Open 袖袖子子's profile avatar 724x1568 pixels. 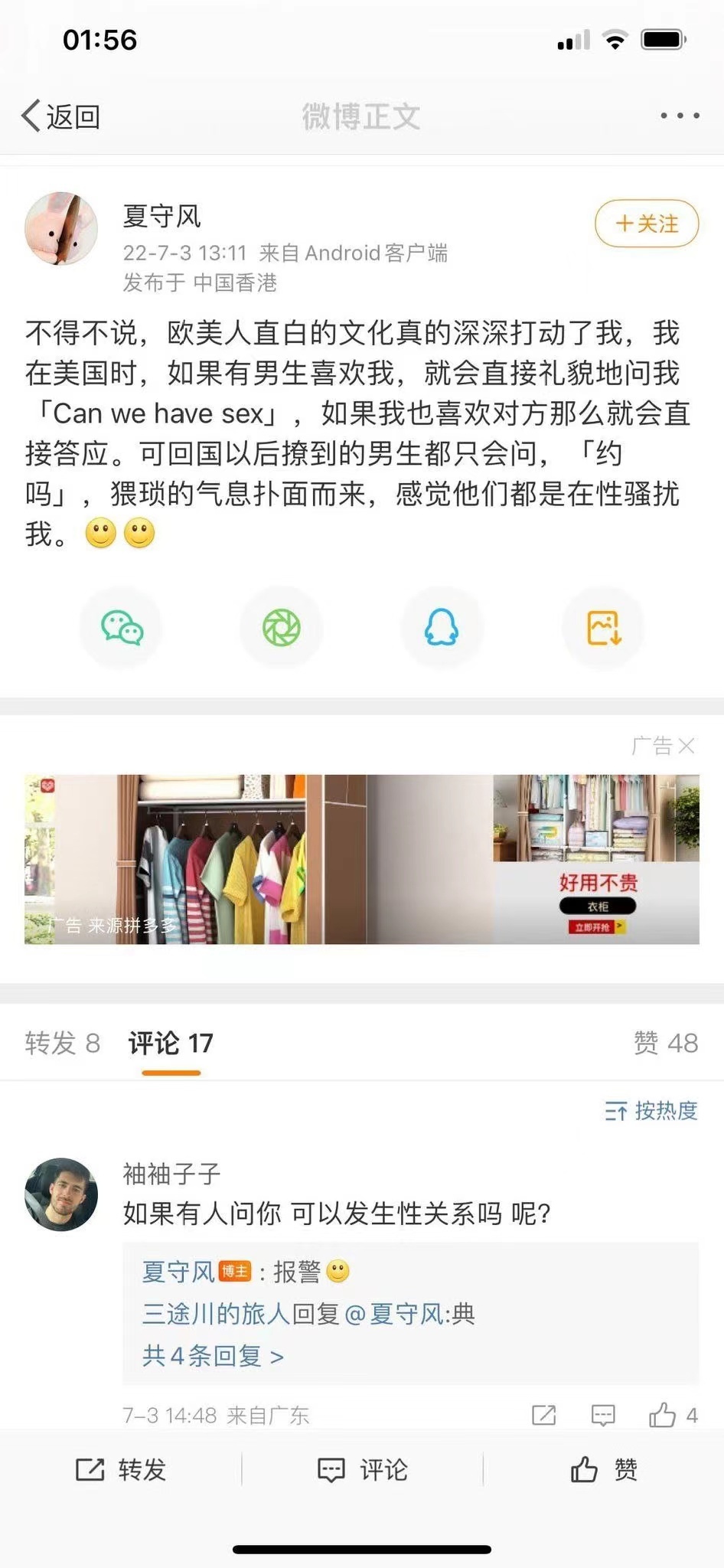click(x=61, y=1194)
